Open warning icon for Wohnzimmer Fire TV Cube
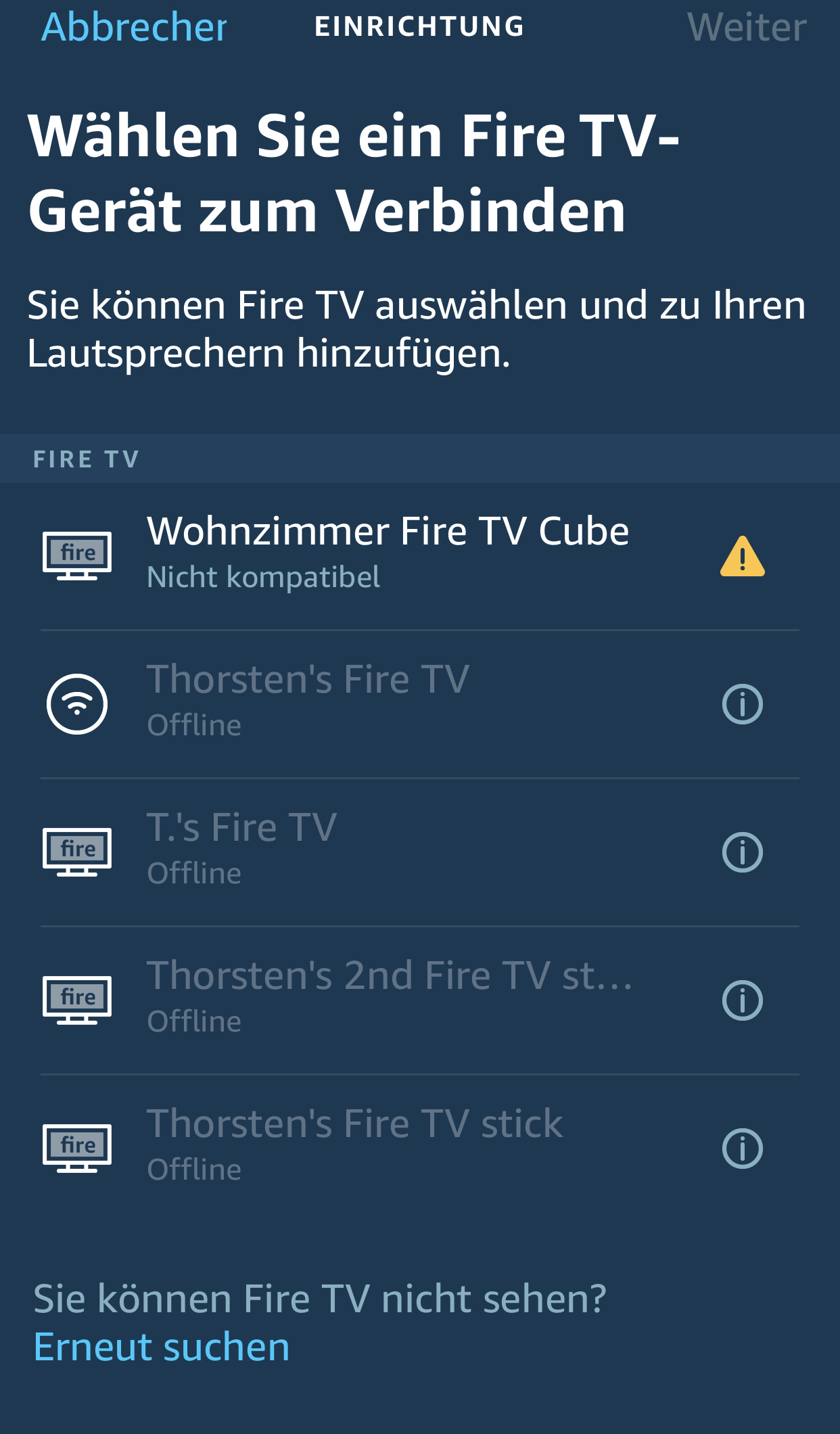The width and height of the screenshot is (840, 1434). (x=742, y=557)
